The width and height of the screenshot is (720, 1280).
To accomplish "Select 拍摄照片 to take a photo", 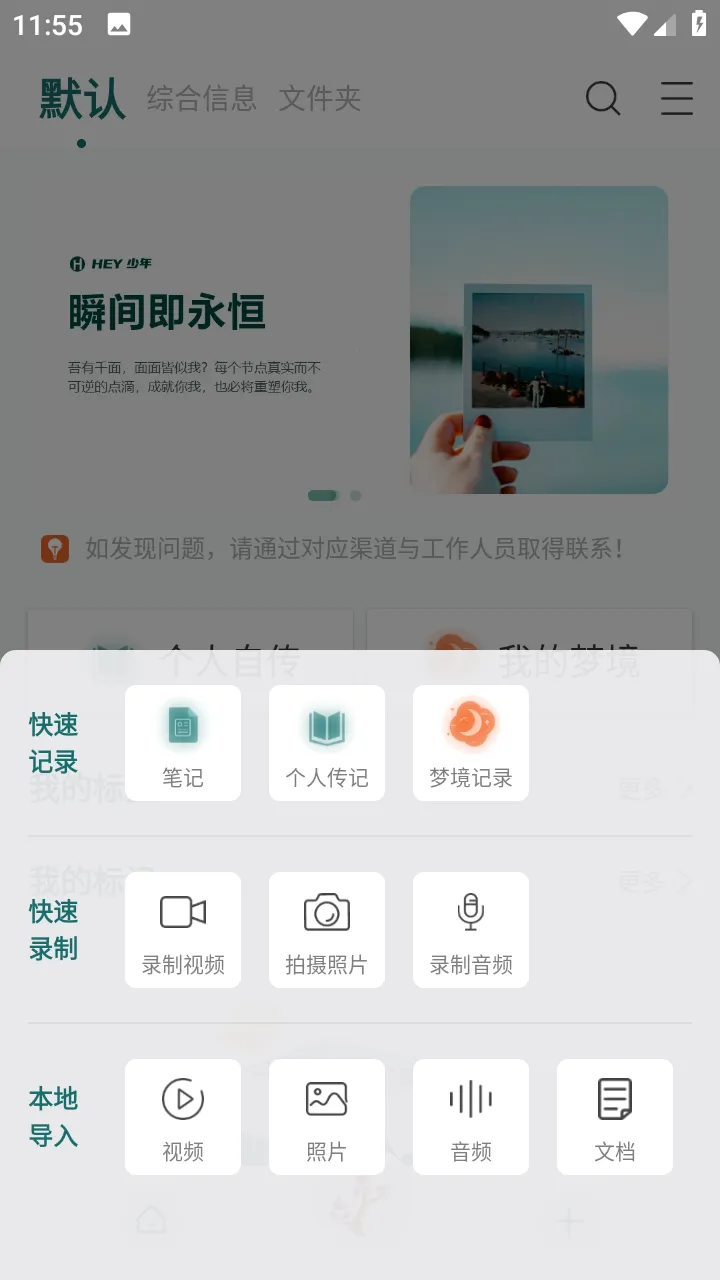I will [x=327, y=929].
